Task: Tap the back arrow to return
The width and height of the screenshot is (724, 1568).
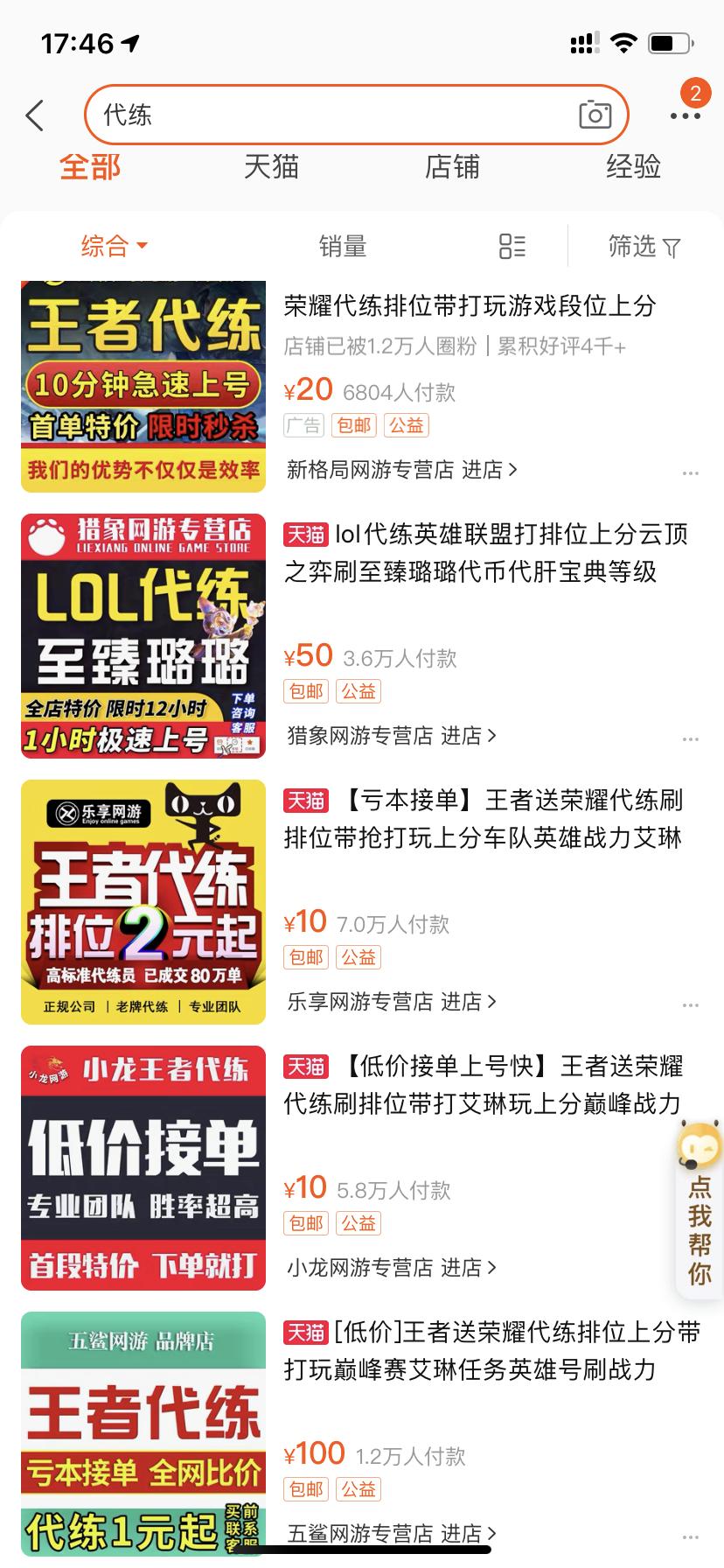Action: (x=35, y=115)
